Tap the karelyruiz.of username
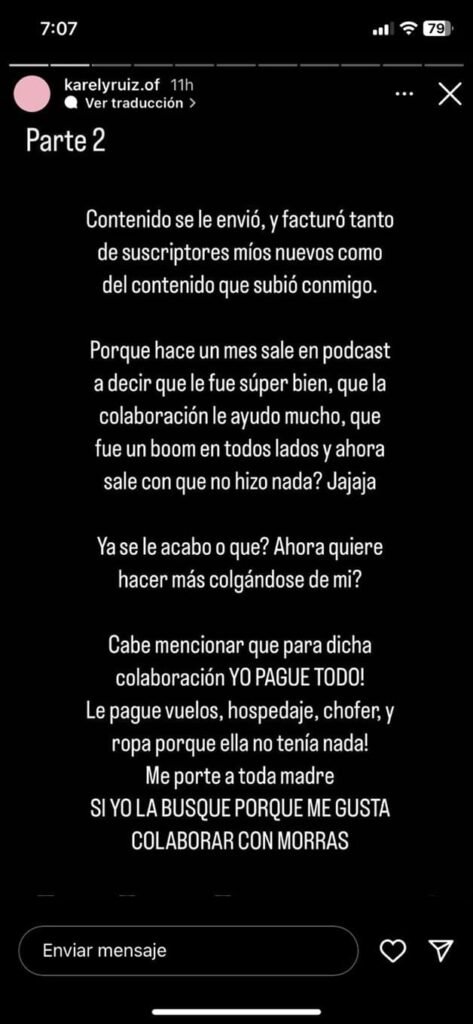Viewport: 473px width, 1024px height. [x=111, y=85]
